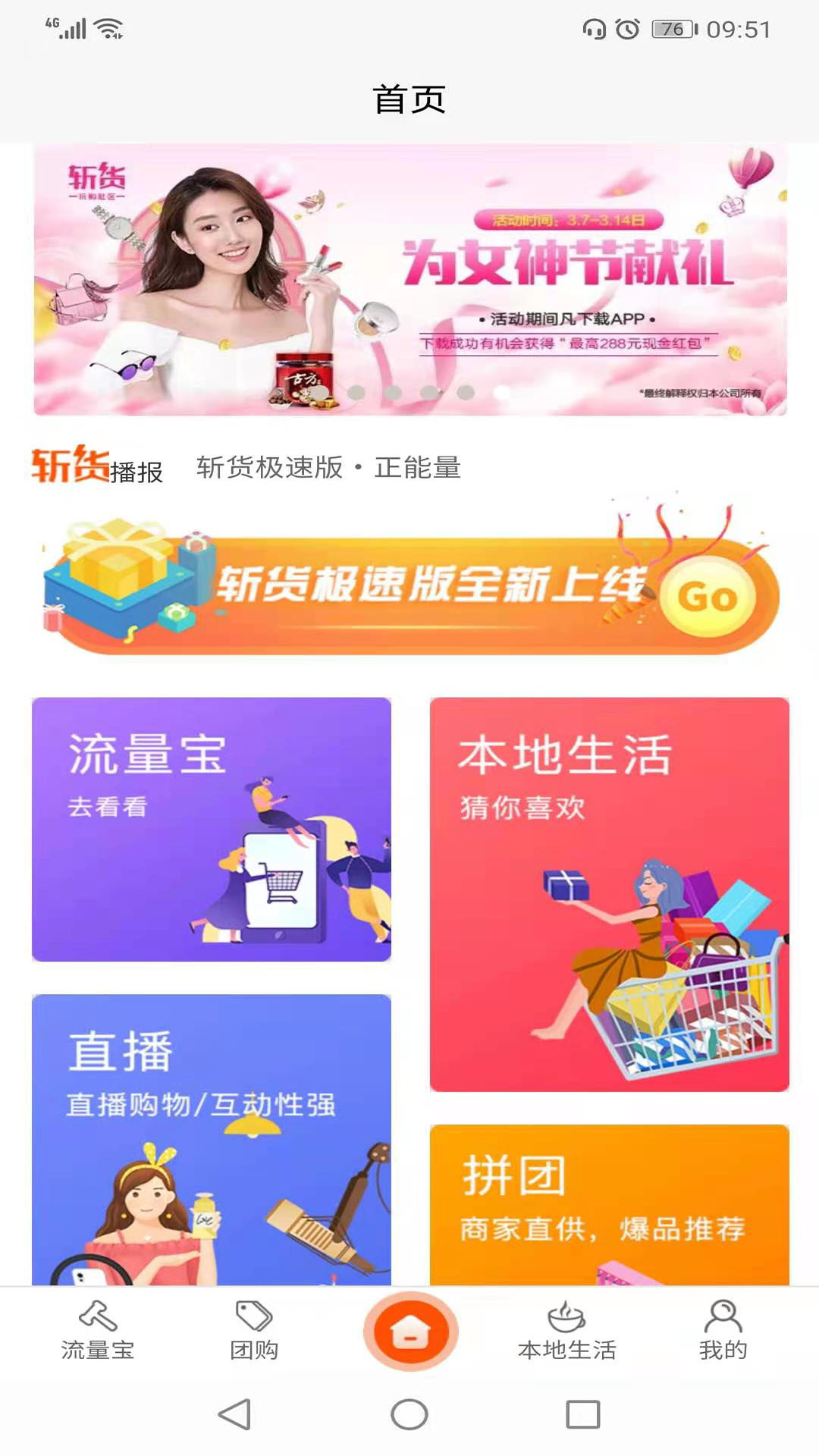Open the 本地生活 猜你喜欢 card
The image size is (819, 1456).
click(609, 894)
